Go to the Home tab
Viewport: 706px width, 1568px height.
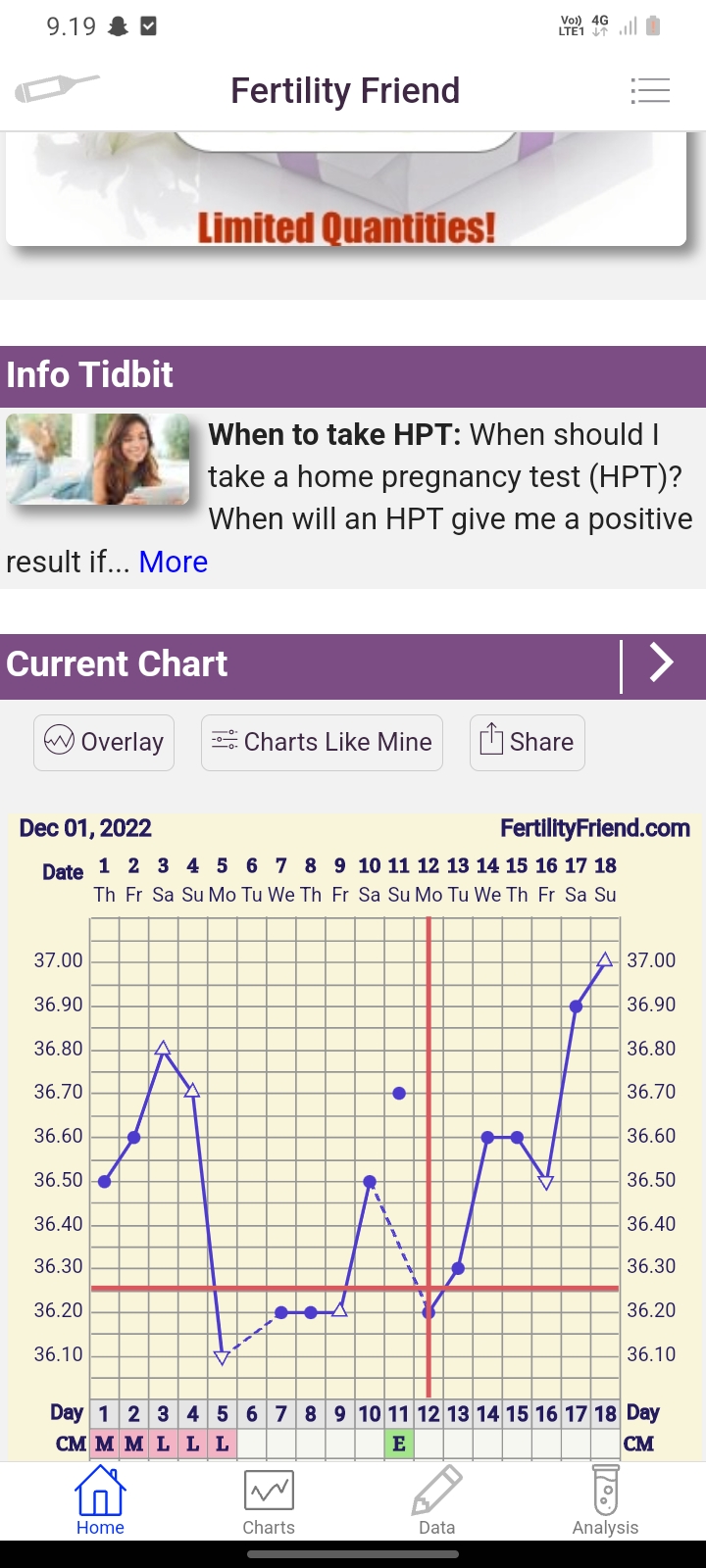click(x=100, y=1501)
